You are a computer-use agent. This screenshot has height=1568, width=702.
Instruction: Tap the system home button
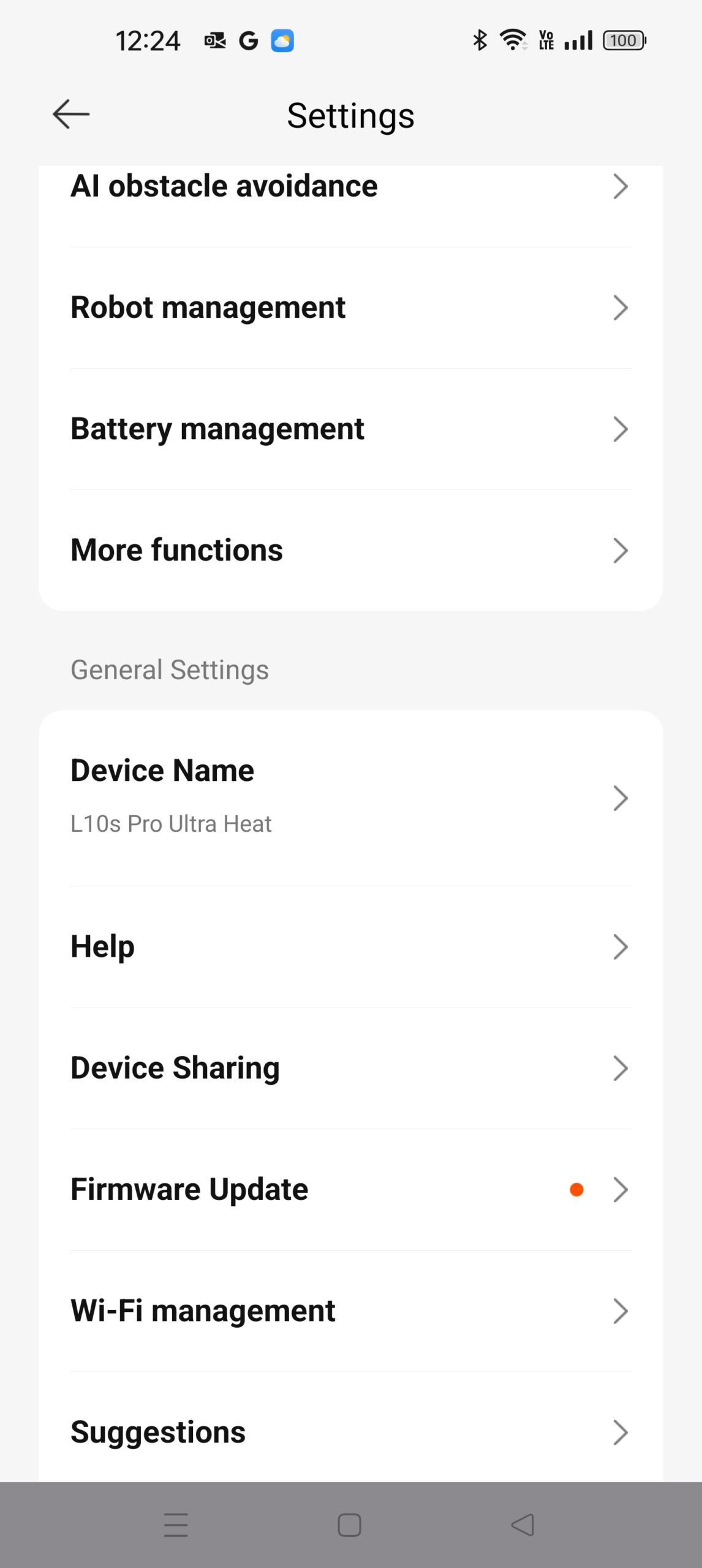(349, 1525)
